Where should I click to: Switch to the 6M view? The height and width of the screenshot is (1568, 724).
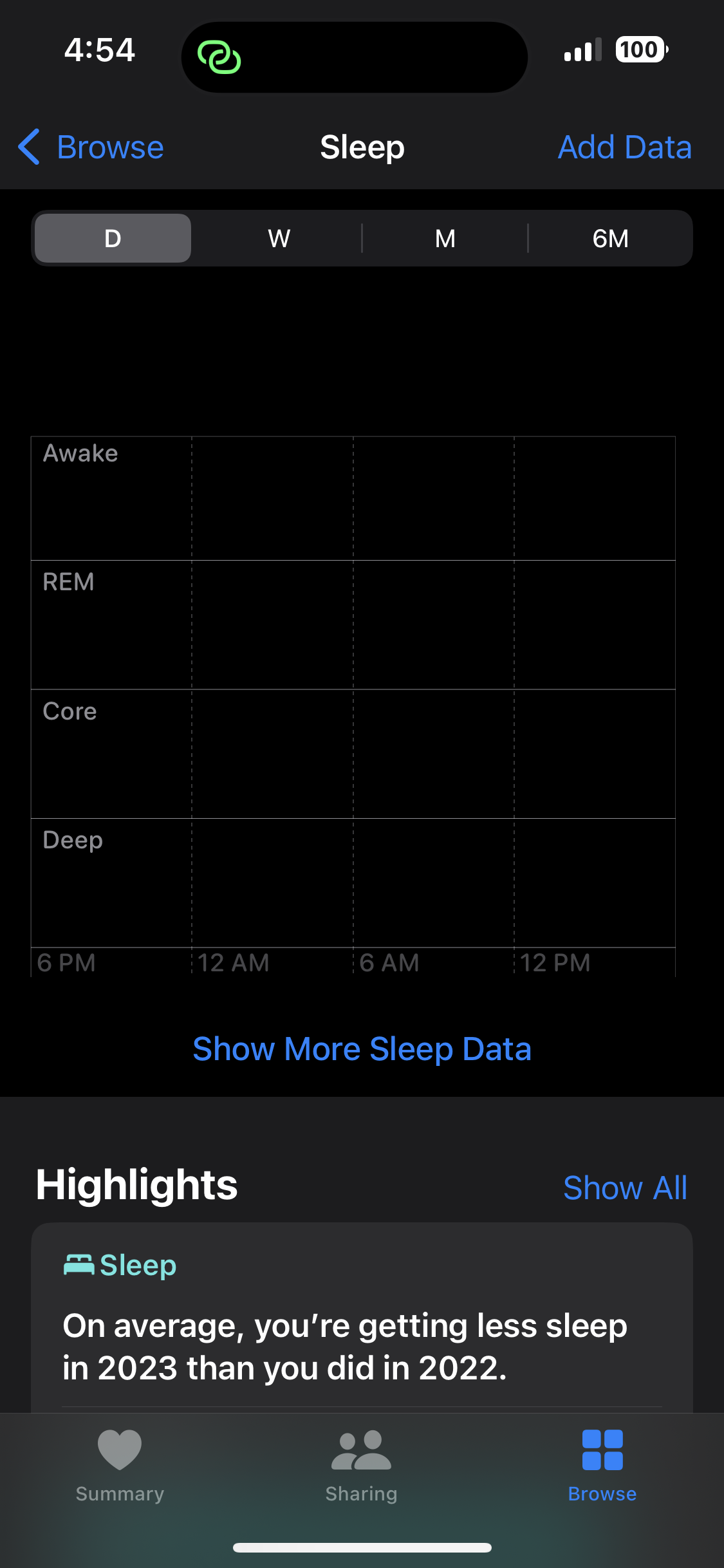(610, 239)
